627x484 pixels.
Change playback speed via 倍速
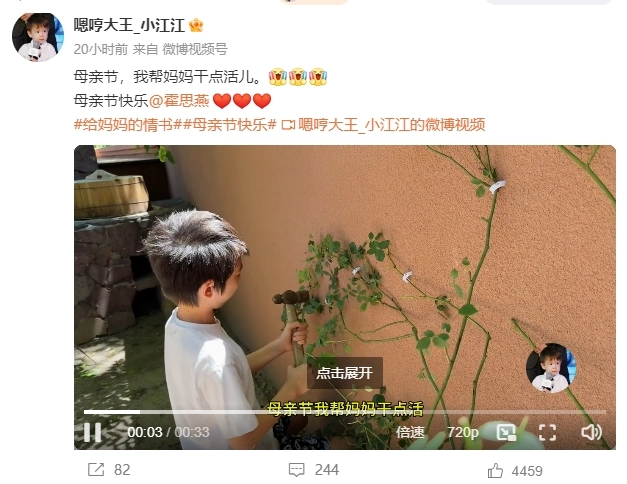[410, 432]
